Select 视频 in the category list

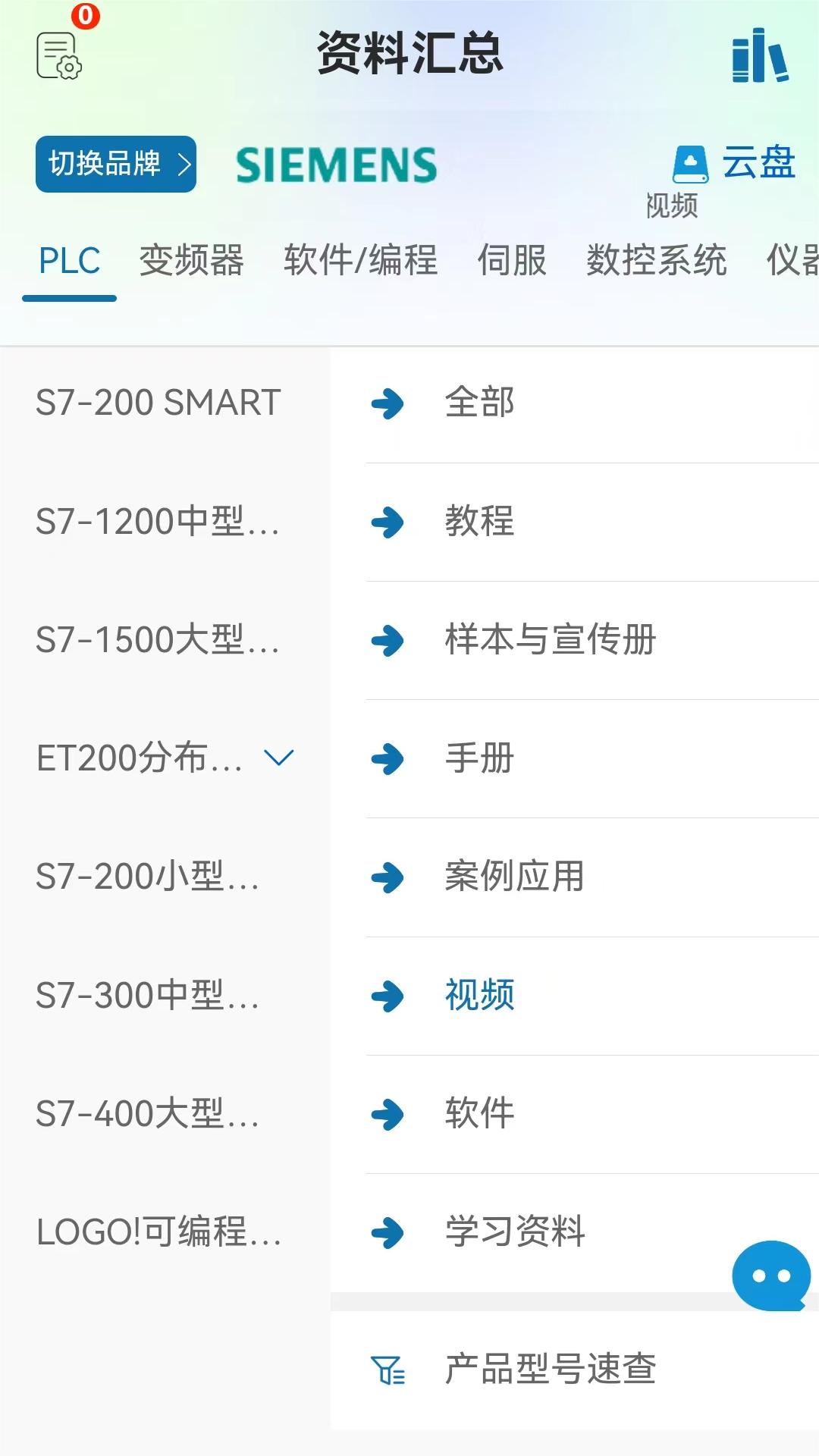click(x=480, y=996)
